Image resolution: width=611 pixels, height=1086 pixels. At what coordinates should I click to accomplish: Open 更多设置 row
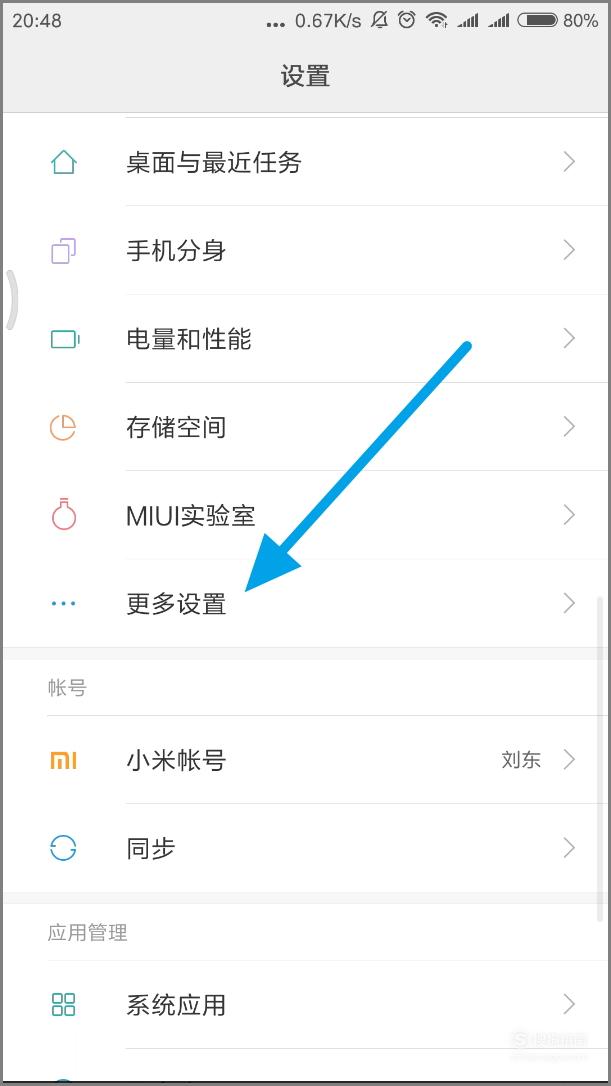click(x=306, y=603)
